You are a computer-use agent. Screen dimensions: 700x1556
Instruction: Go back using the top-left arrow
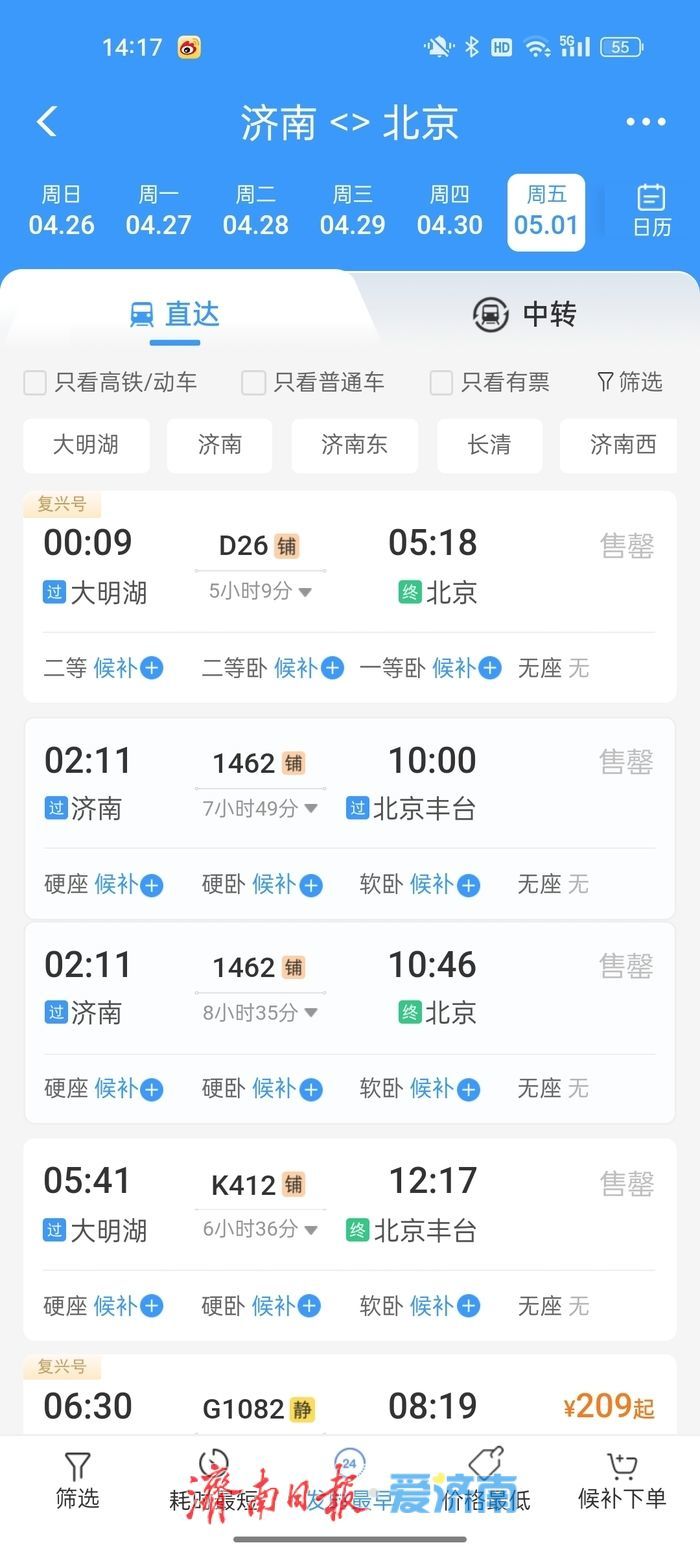47,122
